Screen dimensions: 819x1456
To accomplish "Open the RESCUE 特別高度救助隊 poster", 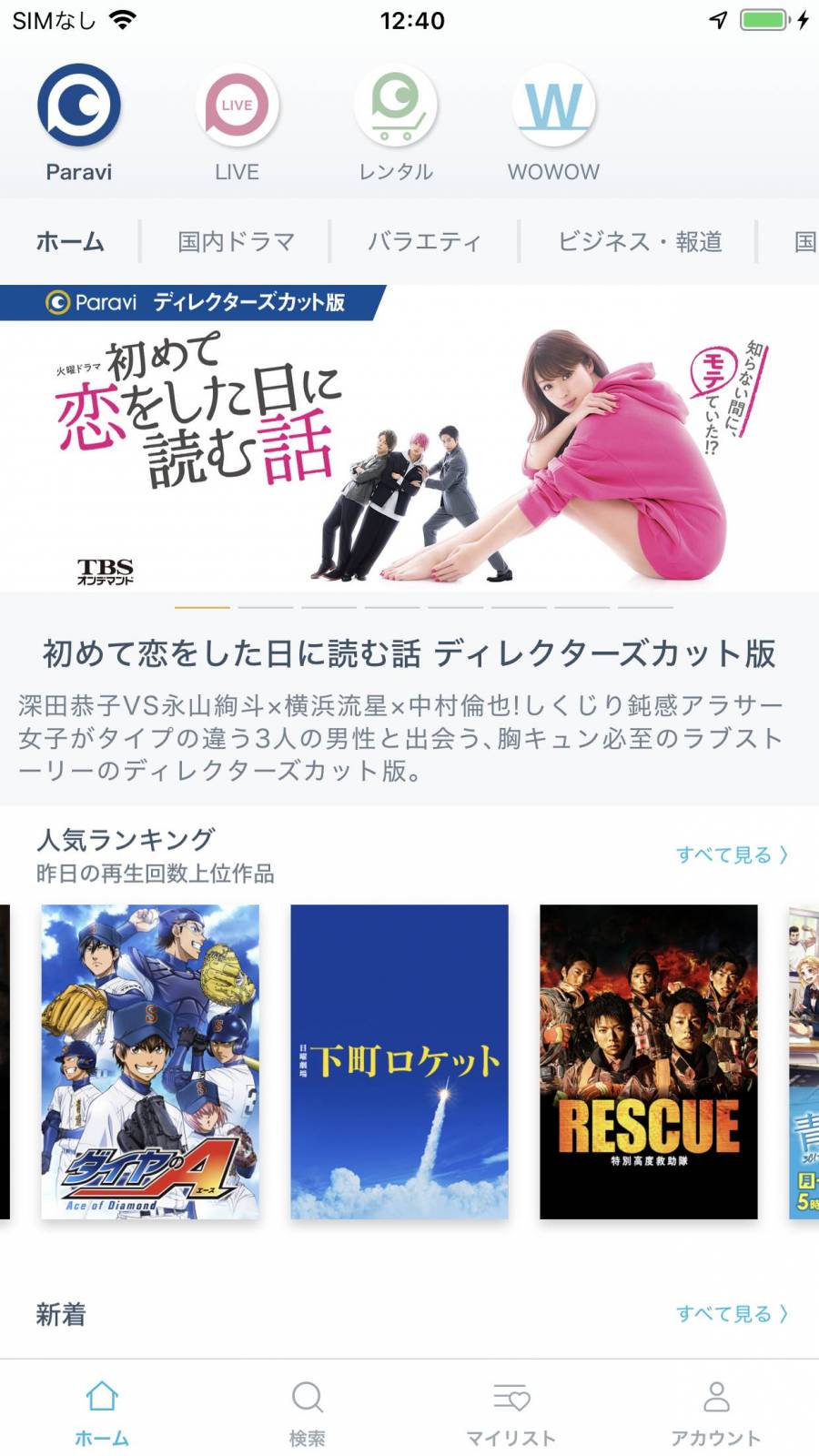I will click(x=649, y=1061).
